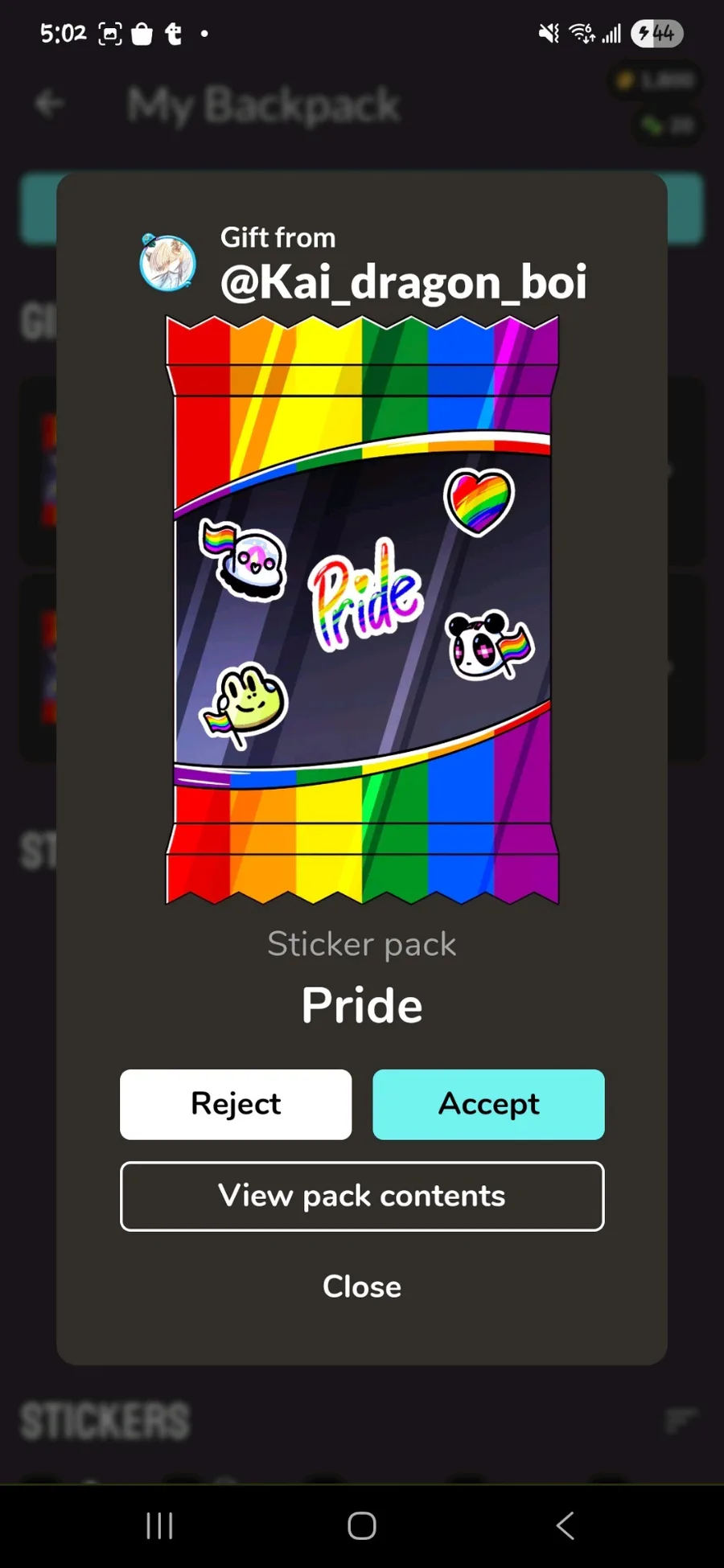Tap the system back button

pos(565,1525)
